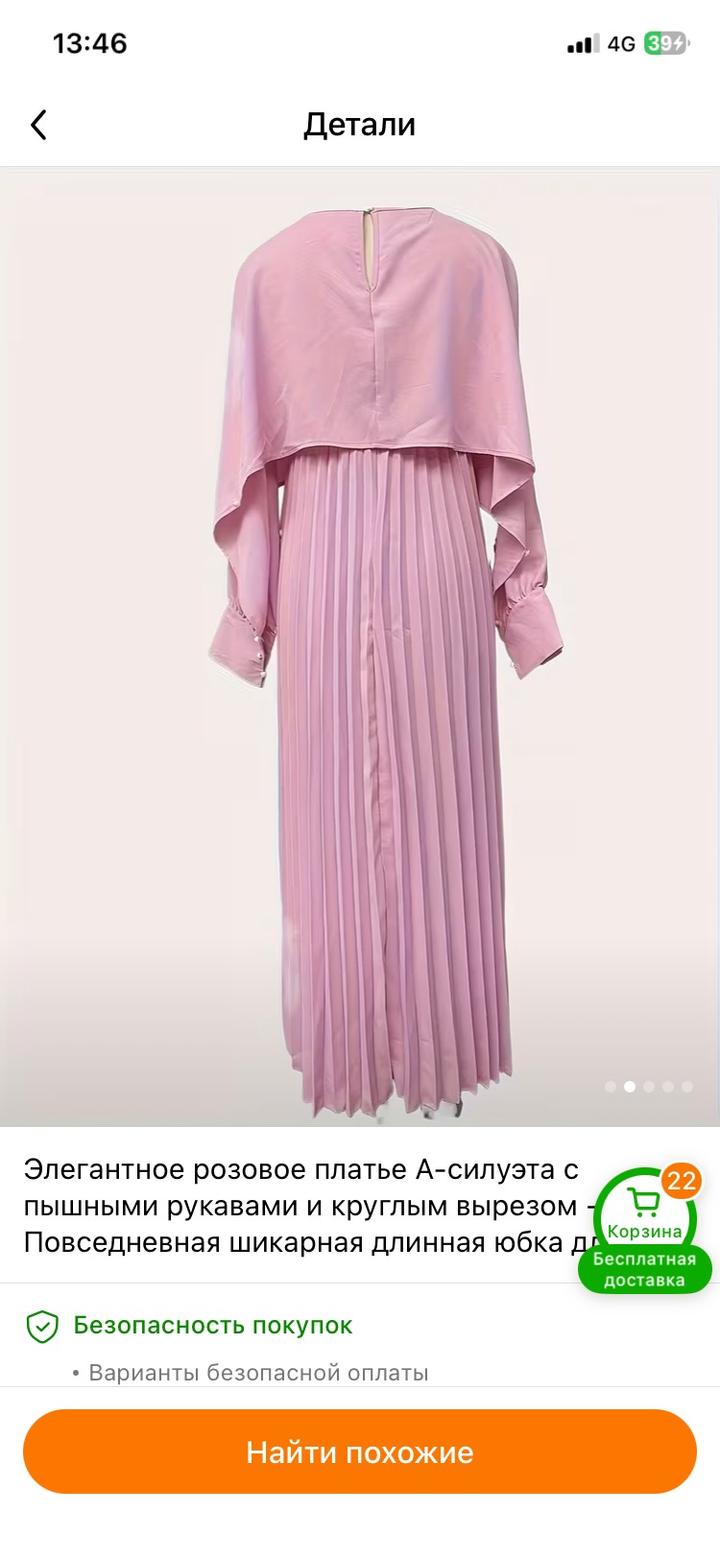Viewport: 720px width, 1559px height.
Task: Open the Корзина cart button
Action: 644,1213
